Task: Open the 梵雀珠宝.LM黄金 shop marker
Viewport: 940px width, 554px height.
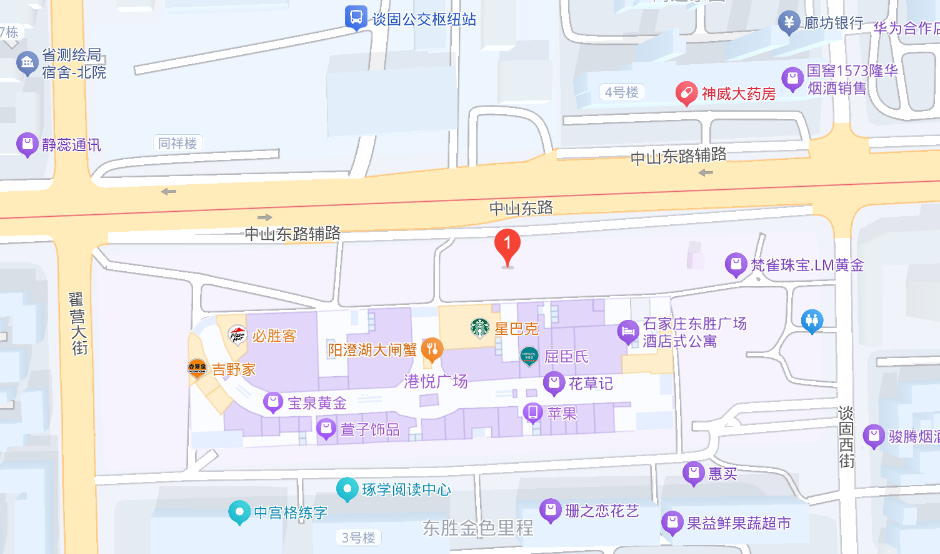Action: coord(736,265)
